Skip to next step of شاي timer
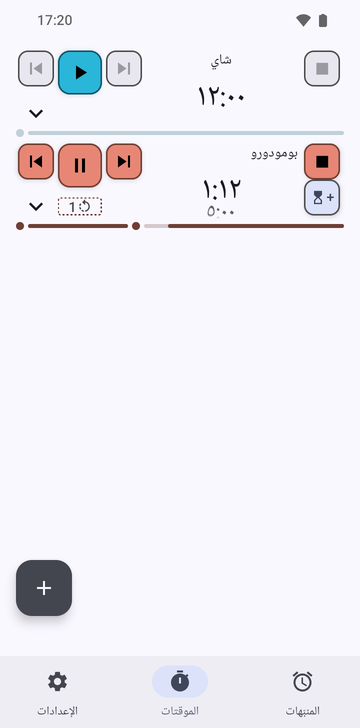 124,68
